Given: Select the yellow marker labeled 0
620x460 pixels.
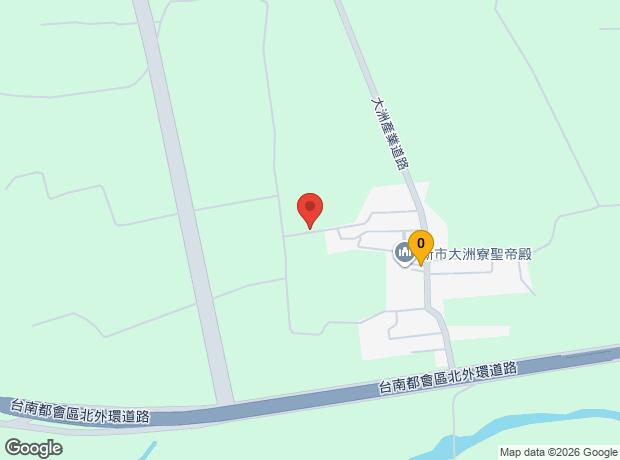Looking at the screenshot, I should 421,243.
